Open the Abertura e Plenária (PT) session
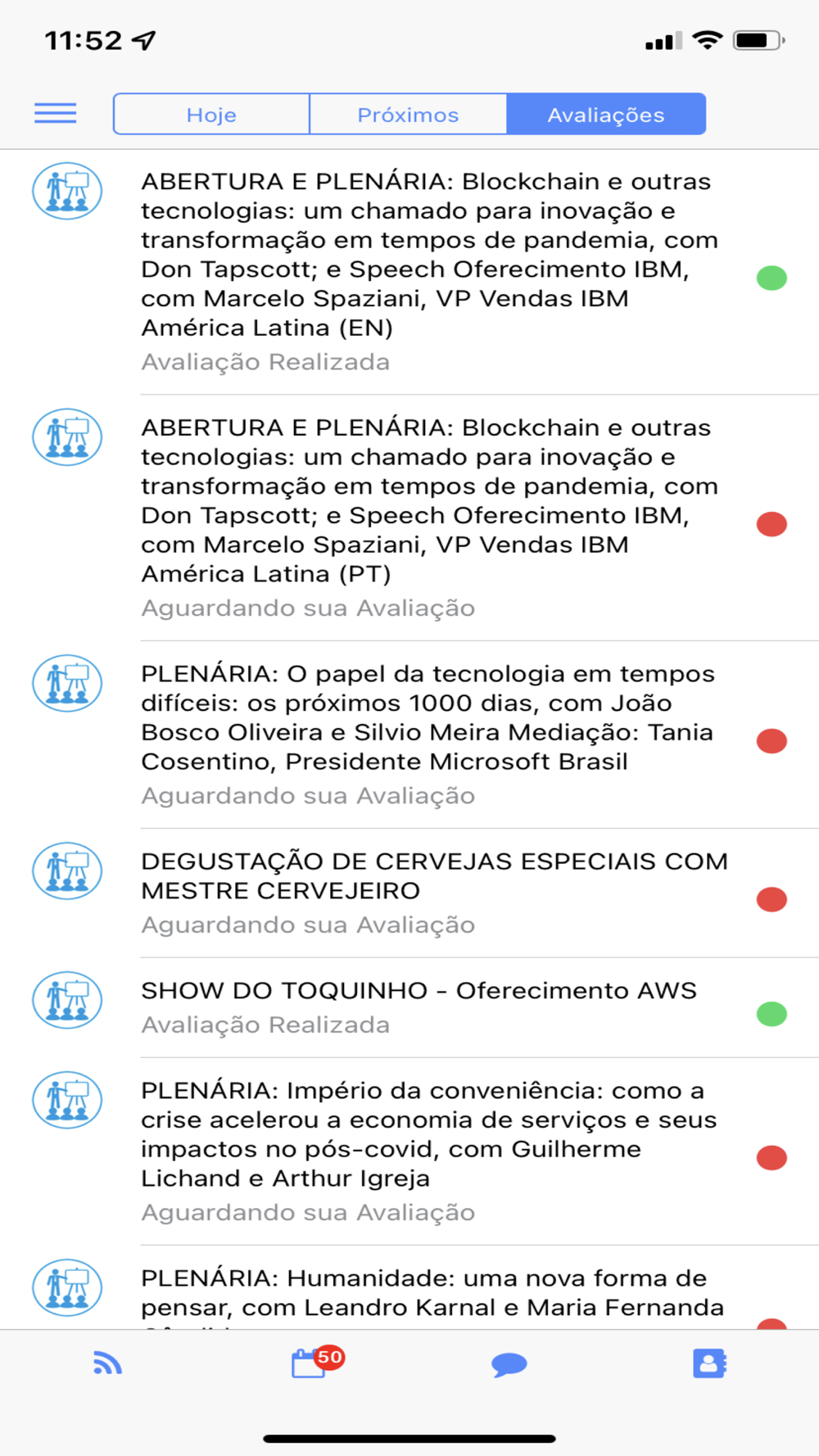Viewport: 819px width, 1456px height. (409, 518)
